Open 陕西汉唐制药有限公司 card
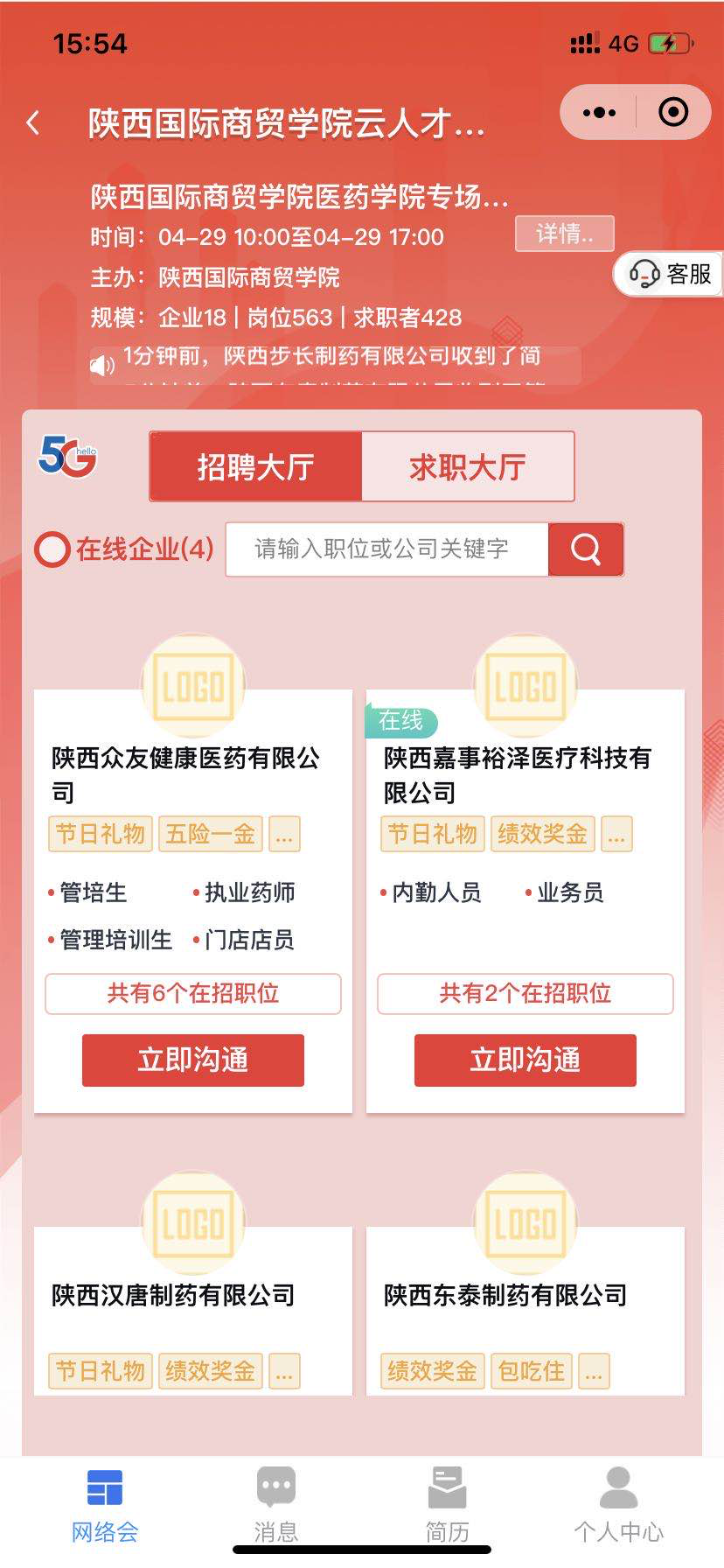This screenshot has height=1568, width=724. click(x=173, y=1295)
